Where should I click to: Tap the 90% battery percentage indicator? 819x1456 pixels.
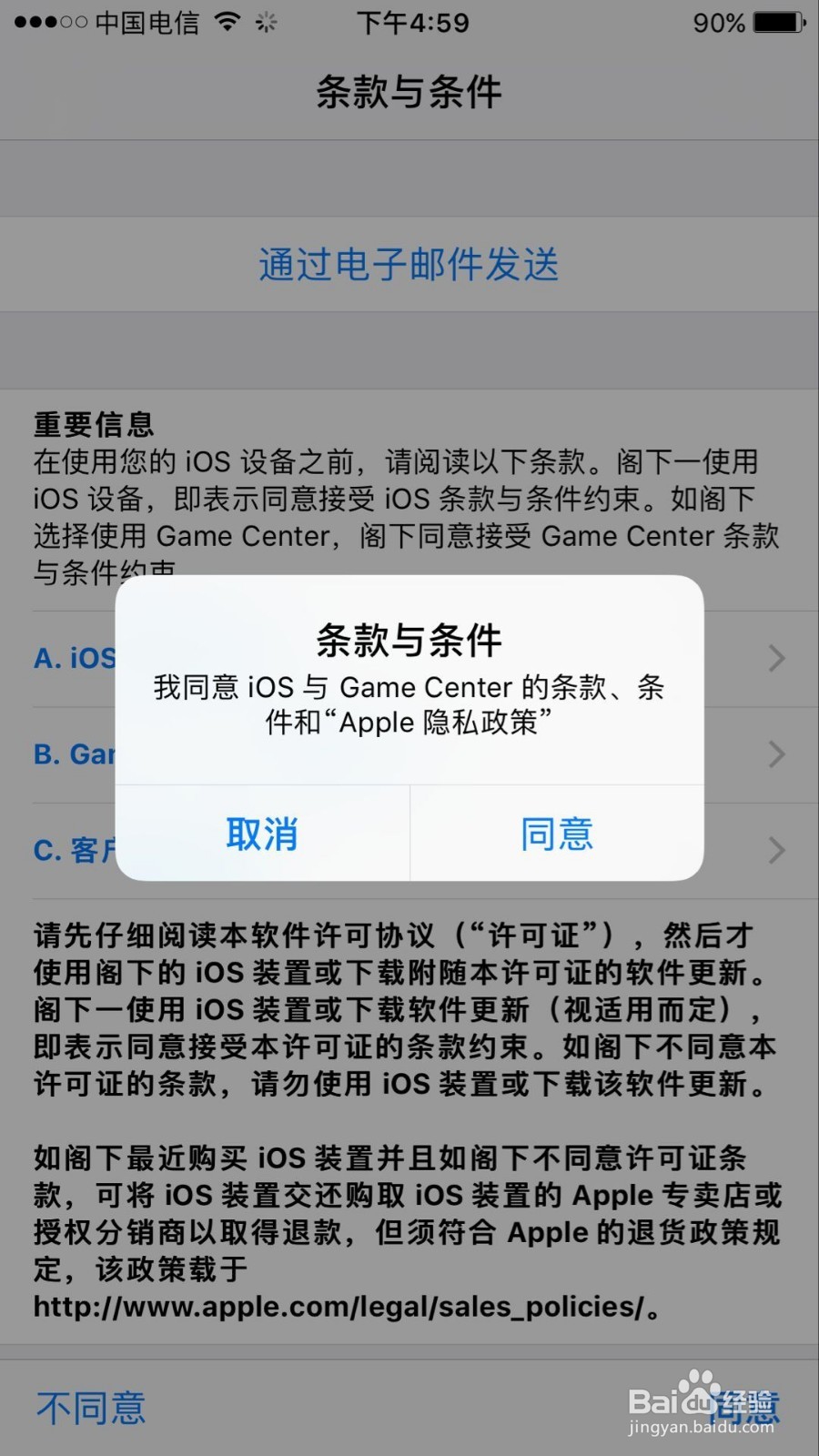(x=719, y=22)
